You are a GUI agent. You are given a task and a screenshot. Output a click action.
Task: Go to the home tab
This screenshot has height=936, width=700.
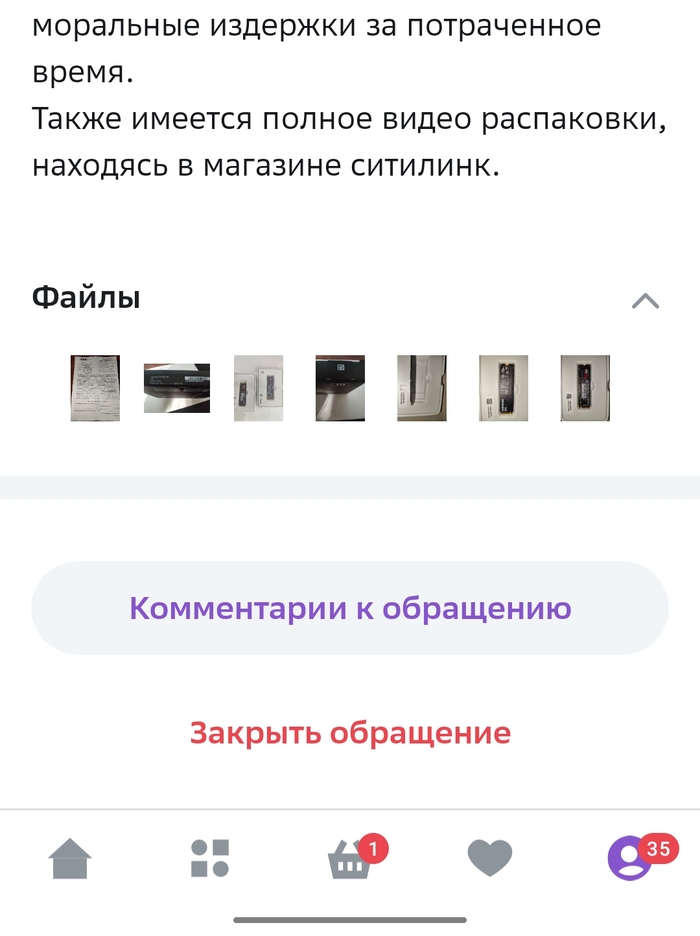tap(70, 858)
